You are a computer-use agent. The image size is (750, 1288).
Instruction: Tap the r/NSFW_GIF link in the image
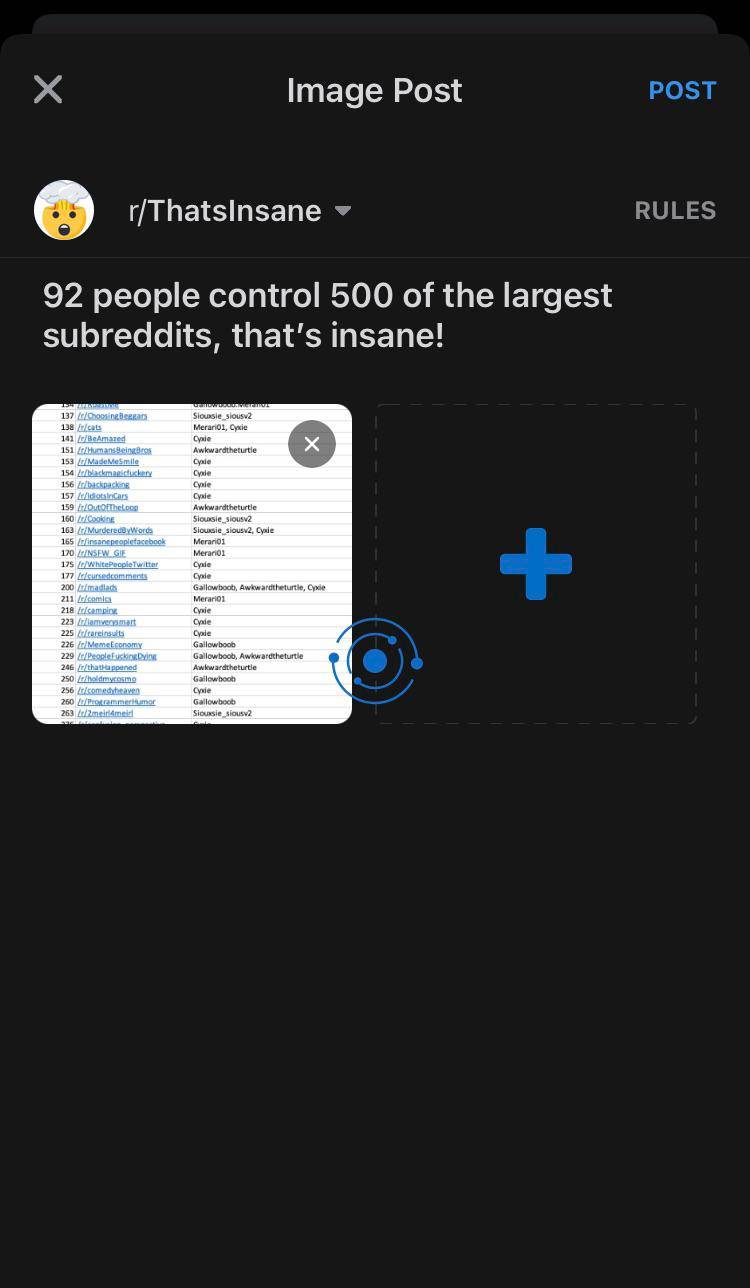pyautogui.click(x=102, y=553)
